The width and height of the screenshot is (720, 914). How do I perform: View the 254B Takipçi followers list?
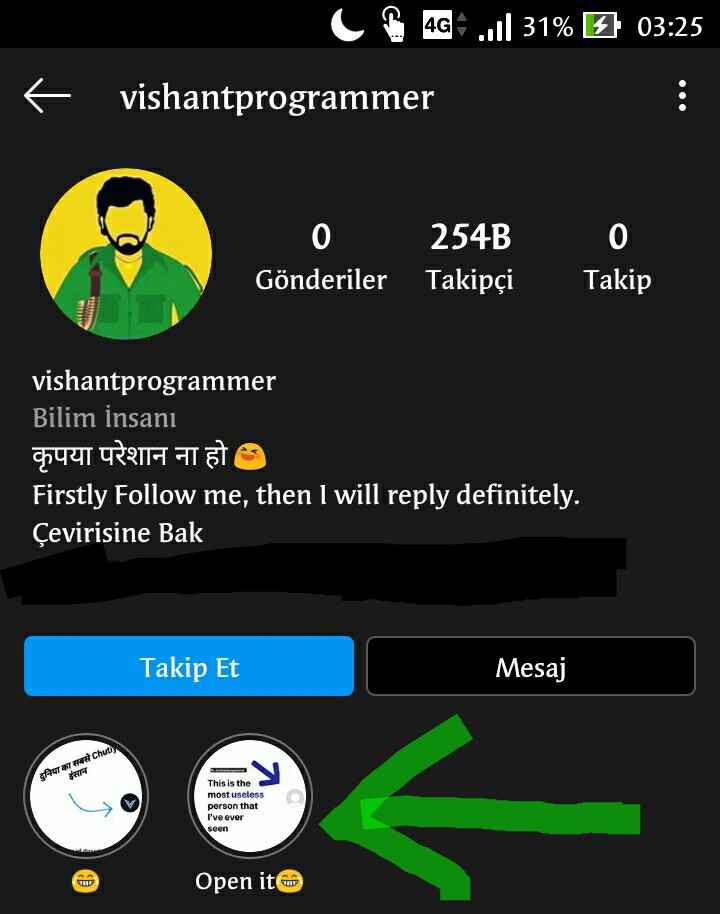click(x=470, y=256)
